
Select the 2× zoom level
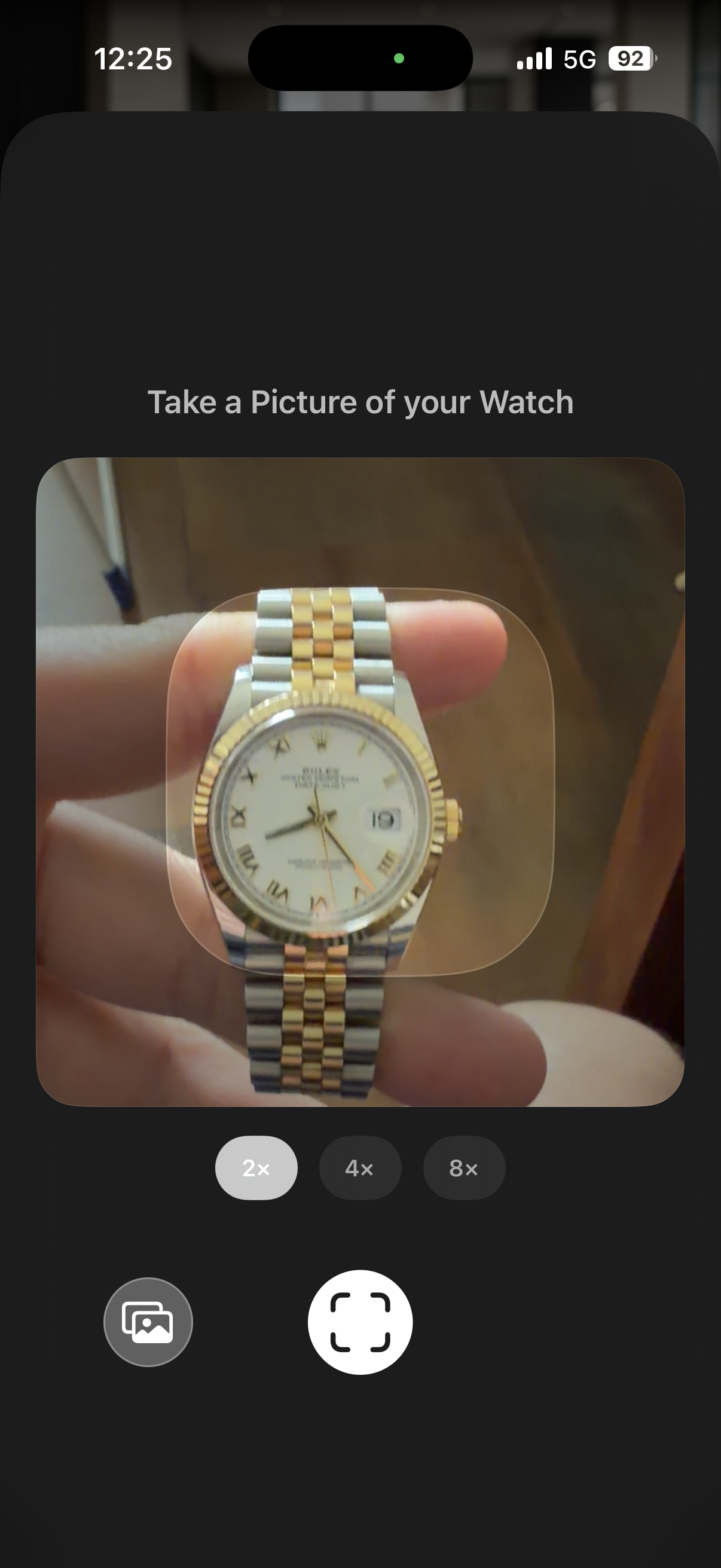(256, 1168)
